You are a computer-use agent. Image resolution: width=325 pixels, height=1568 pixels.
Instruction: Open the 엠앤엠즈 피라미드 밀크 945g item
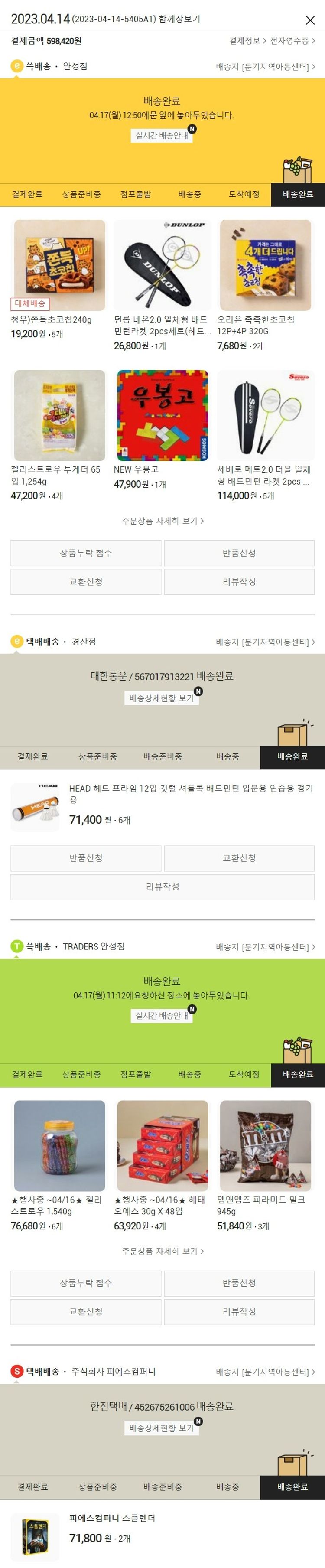[x=265, y=1146]
